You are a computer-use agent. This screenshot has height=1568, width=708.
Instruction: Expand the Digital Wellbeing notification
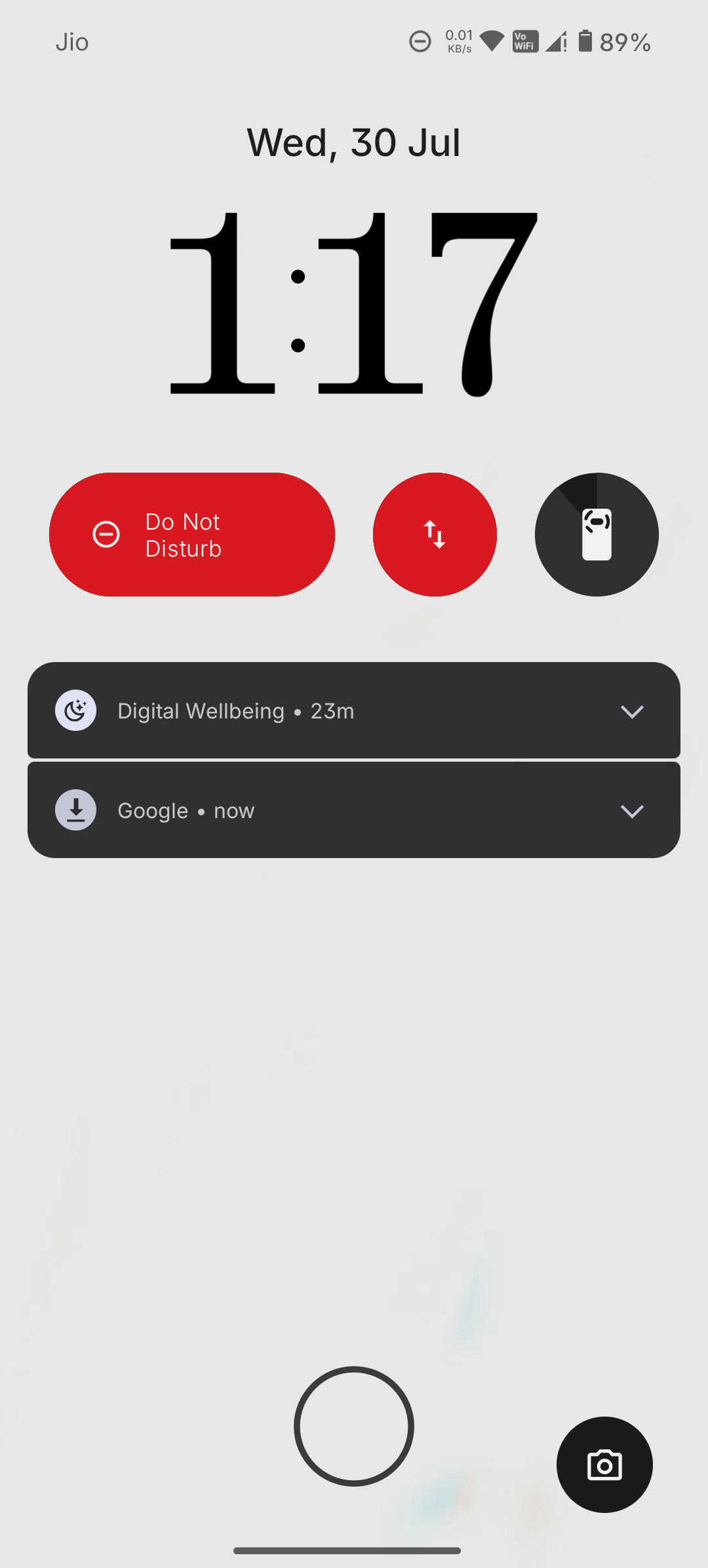pyautogui.click(x=632, y=711)
